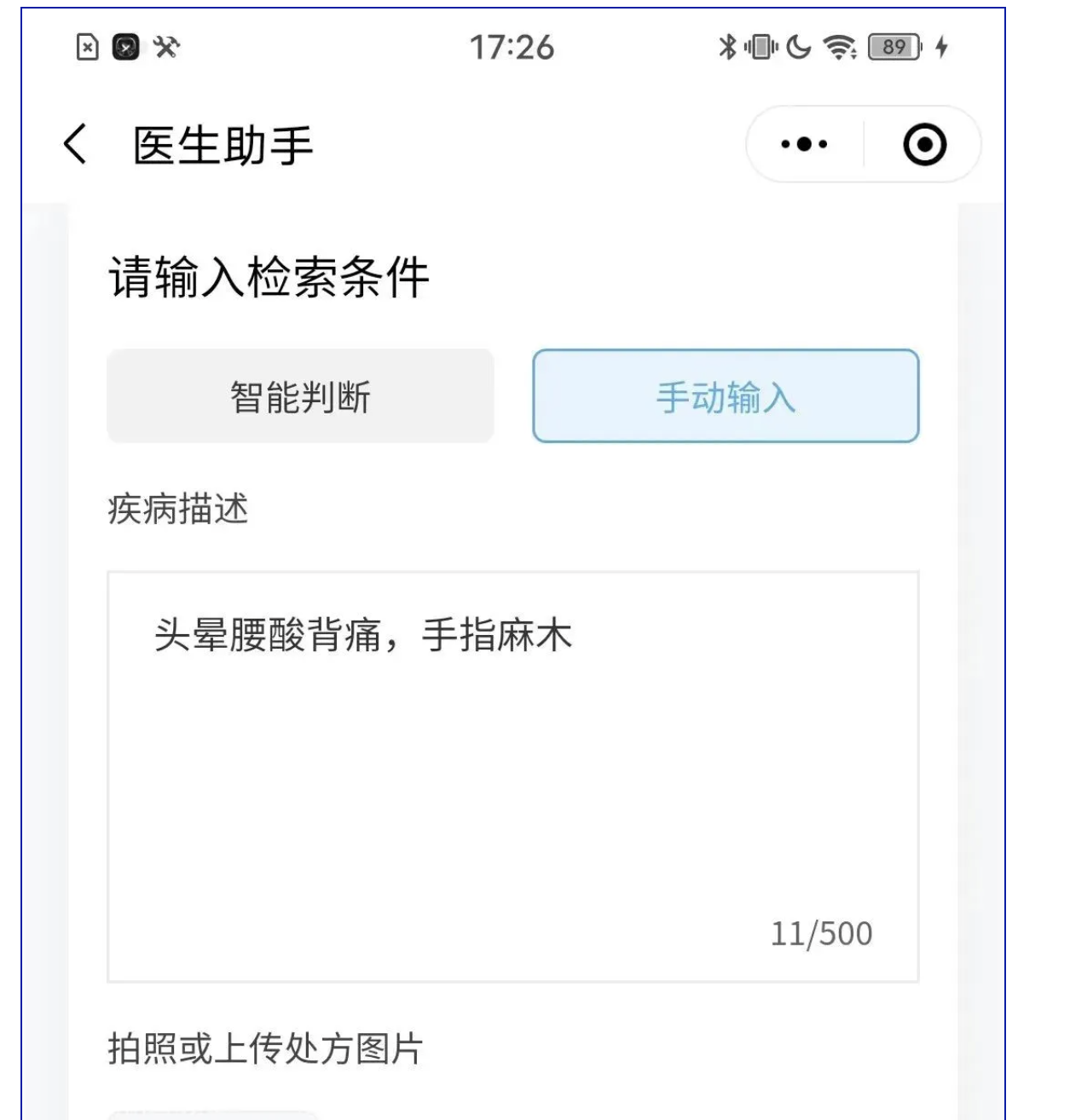Open the mini program more-options menu
This screenshot has height=1120, width=1070.
coord(804,144)
